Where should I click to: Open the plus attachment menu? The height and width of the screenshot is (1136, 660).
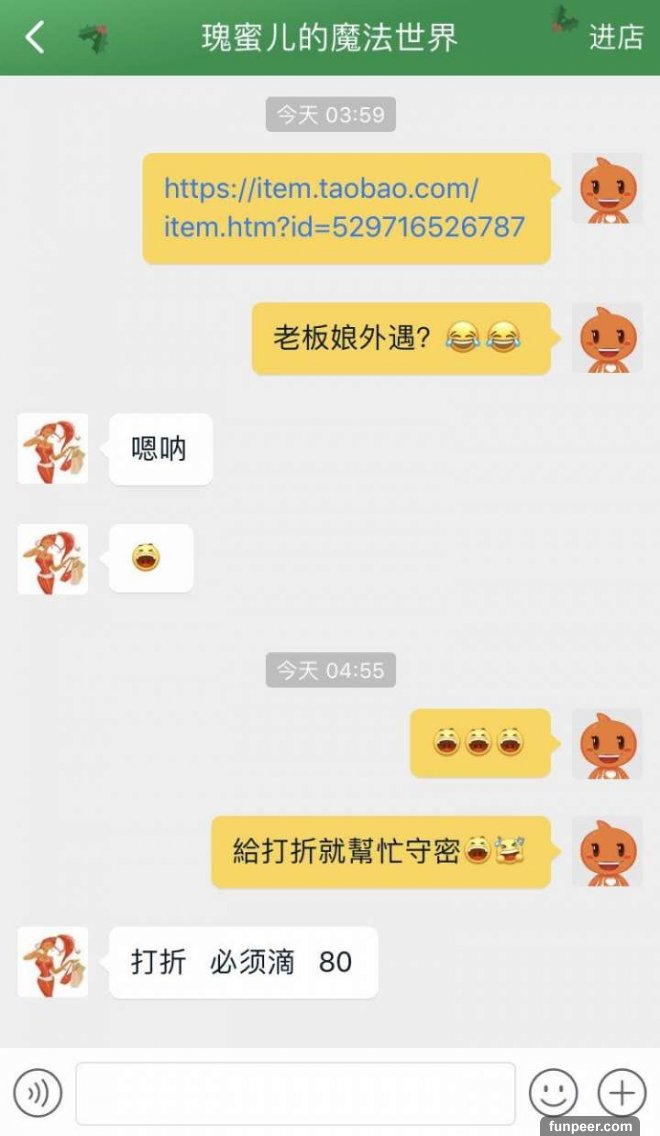point(621,1092)
